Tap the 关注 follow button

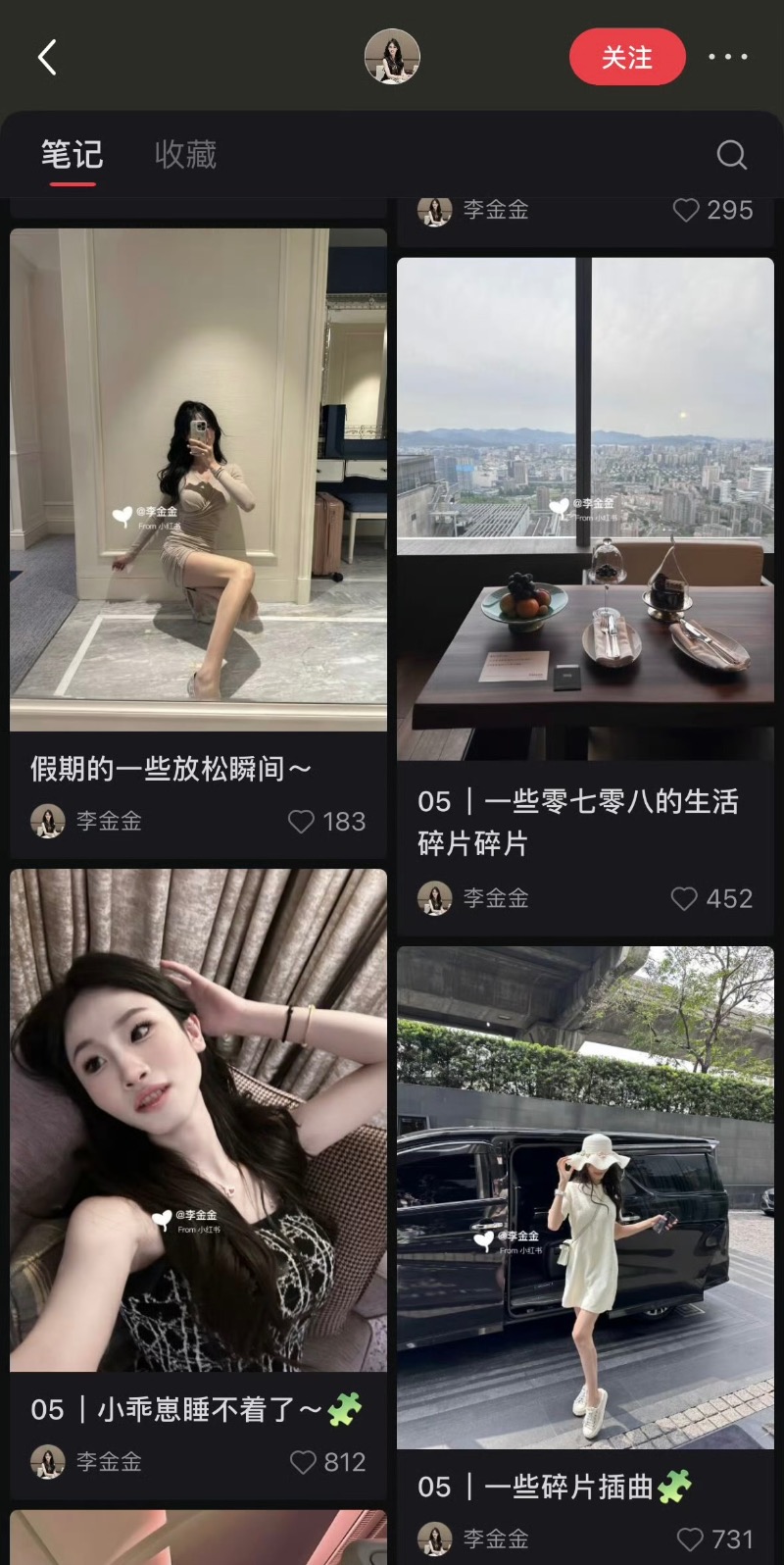tap(626, 58)
